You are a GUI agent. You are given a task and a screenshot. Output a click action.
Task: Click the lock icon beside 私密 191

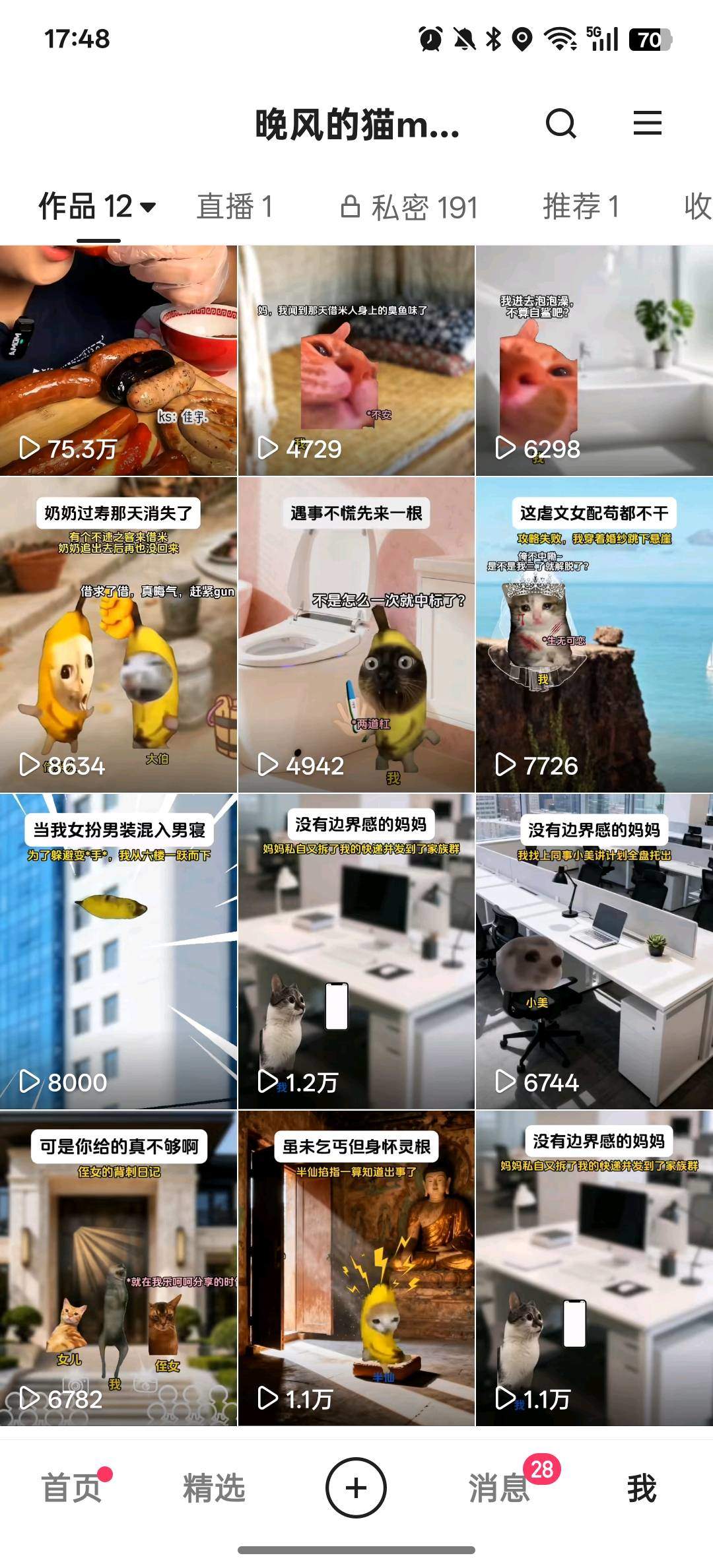pos(350,205)
